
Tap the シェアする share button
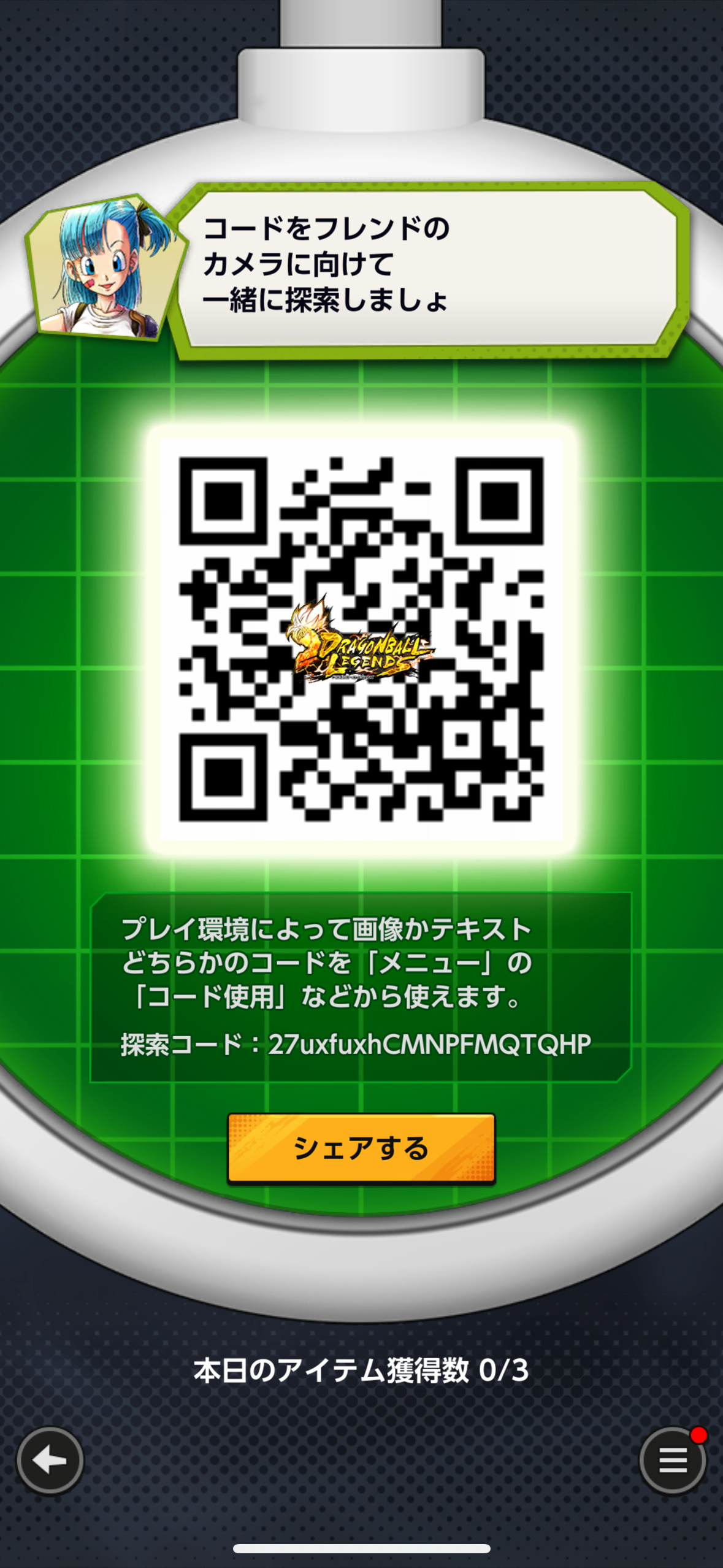(361, 1148)
